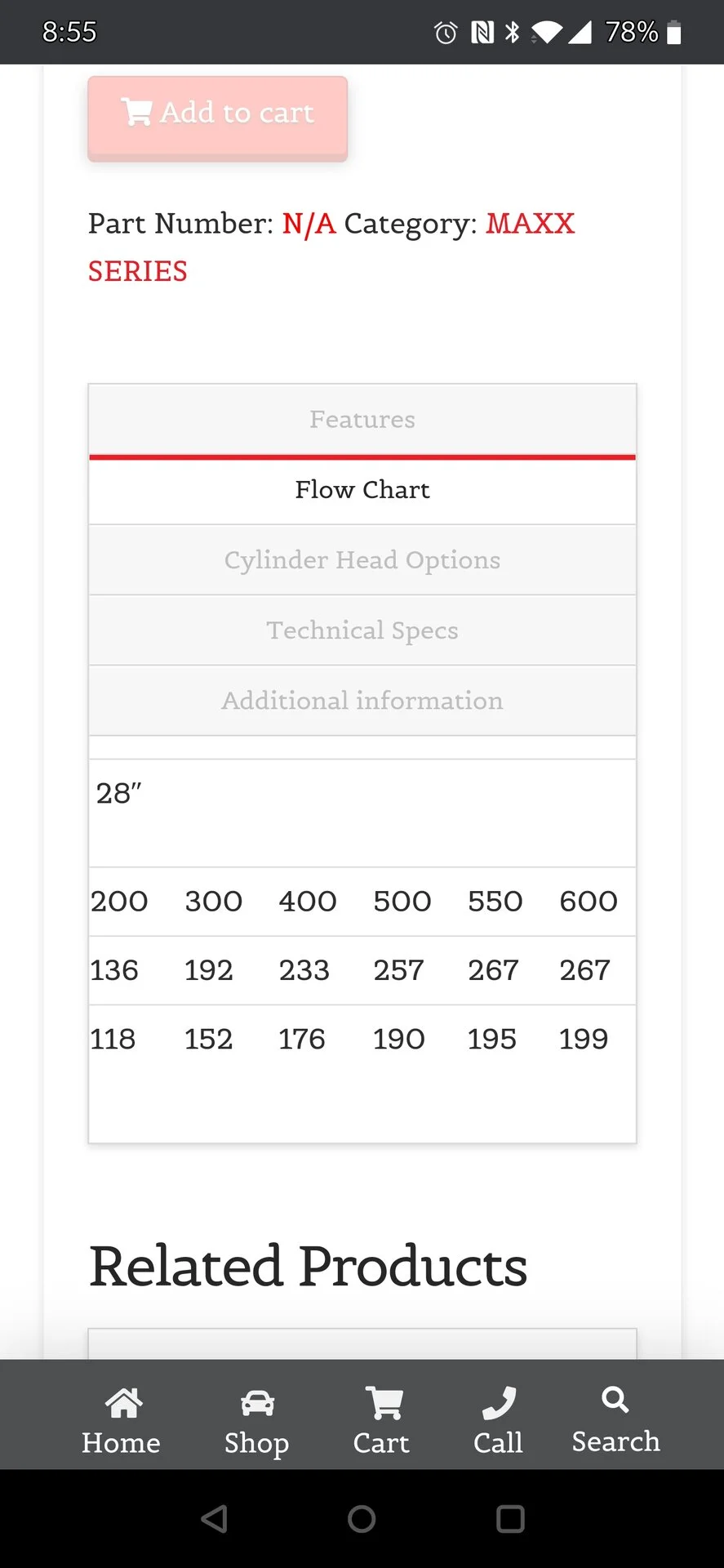724x1568 pixels.
Task: Tap the Add to cart button
Action: [x=217, y=117]
